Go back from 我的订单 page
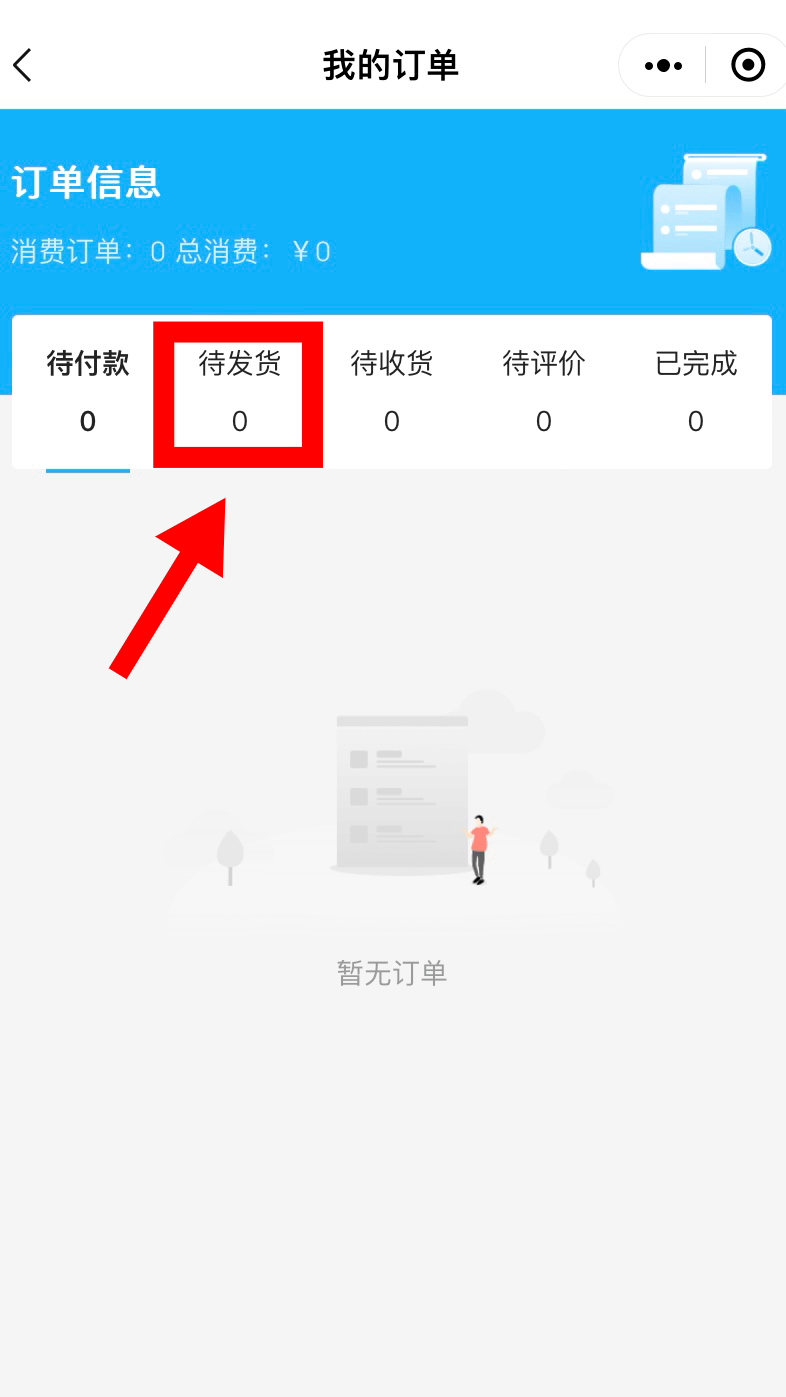Screen dimensions: 786x1397 click(x=24, y=66)
